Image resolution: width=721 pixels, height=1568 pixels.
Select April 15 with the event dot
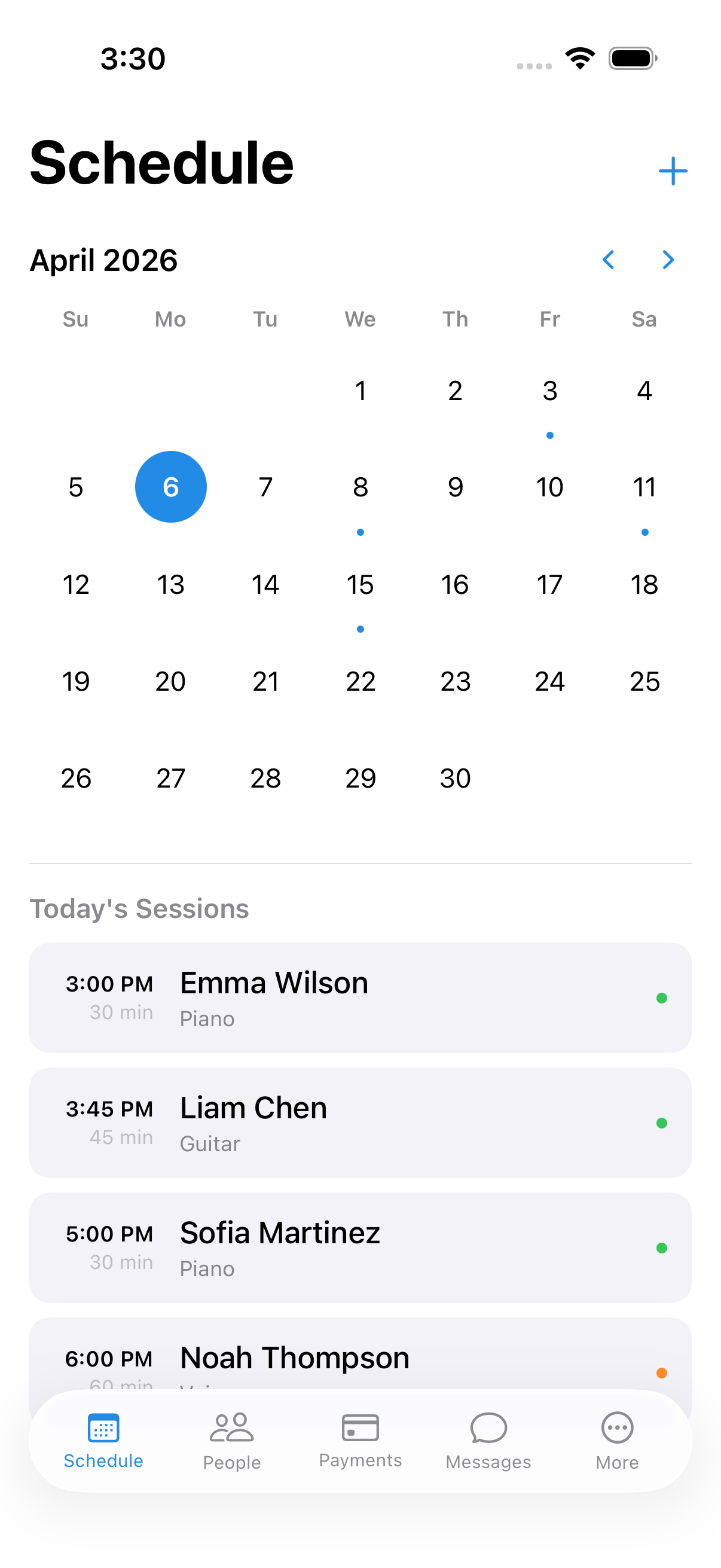pyautogui.click(x=360, y=584)
